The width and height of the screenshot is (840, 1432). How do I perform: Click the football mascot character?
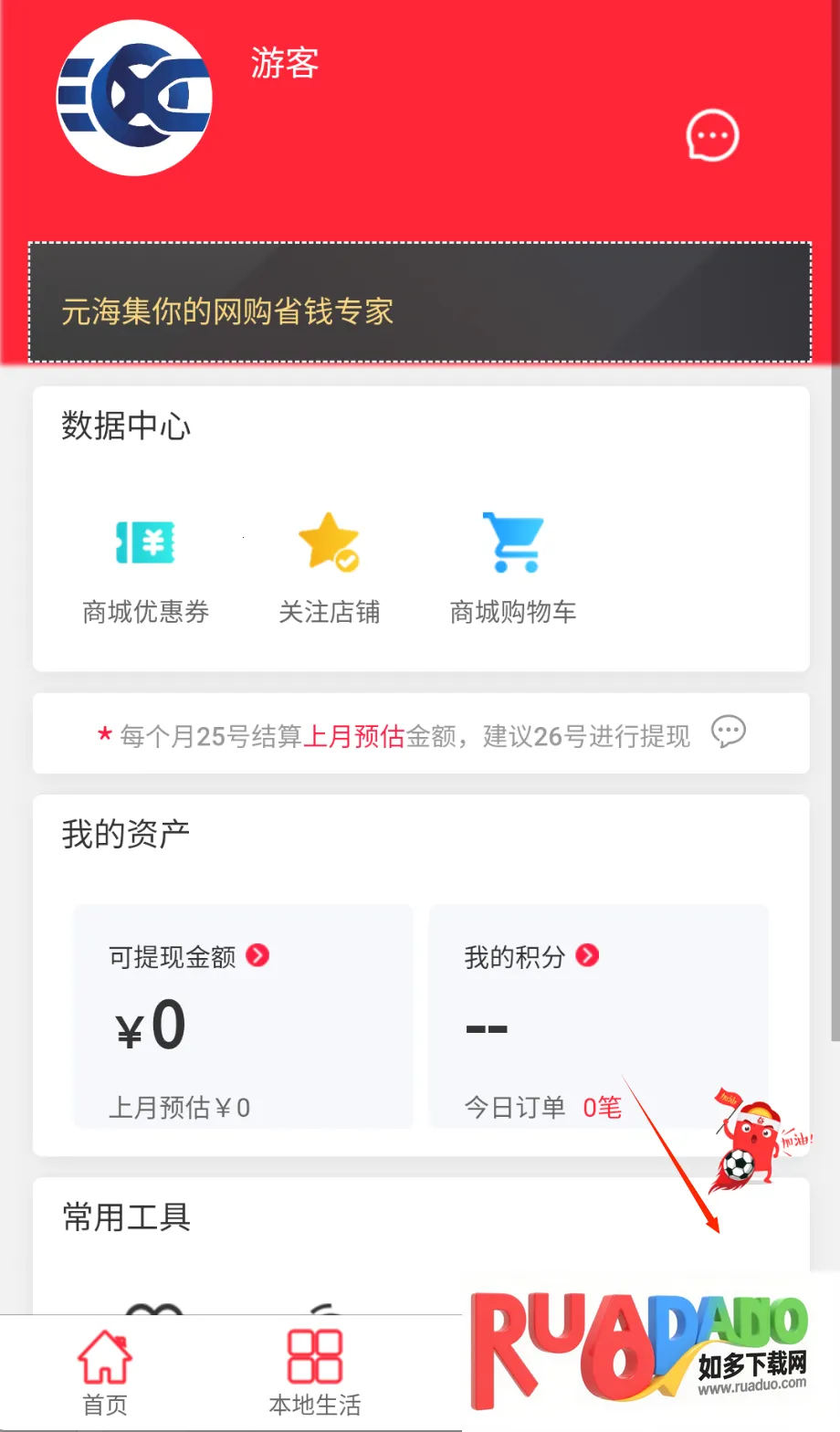coord(754,1137)
